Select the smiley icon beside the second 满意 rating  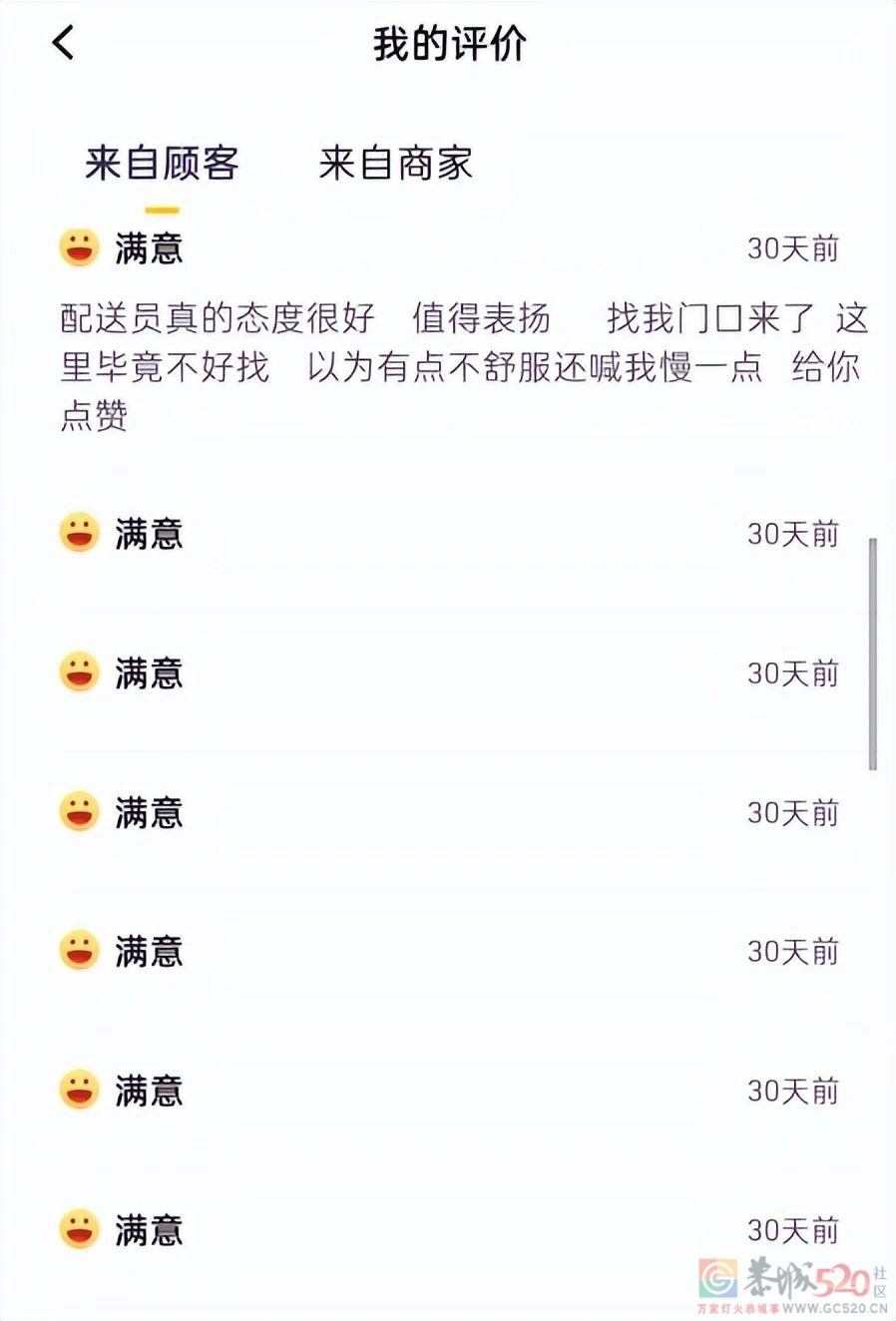coord(80,532)
